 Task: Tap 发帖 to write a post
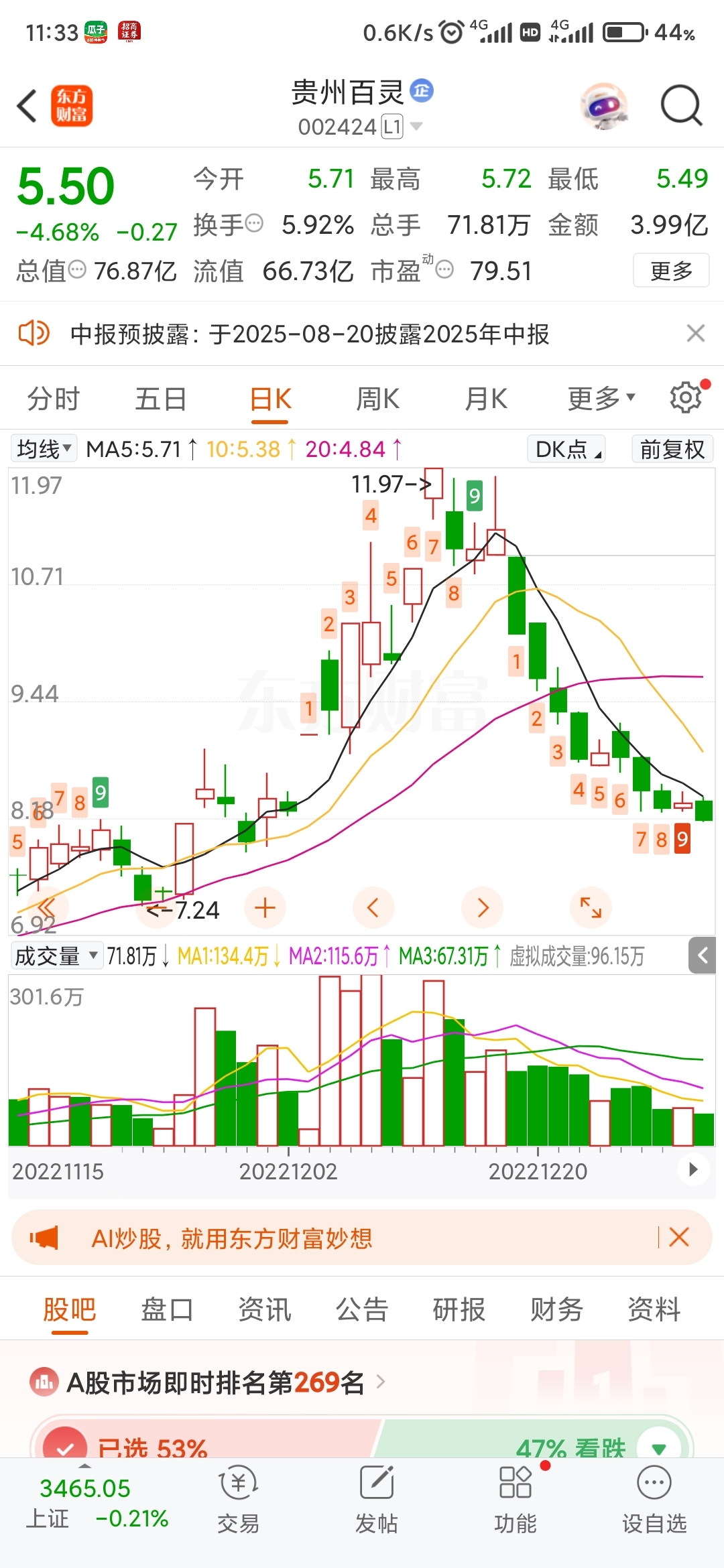pos(377,1500)
